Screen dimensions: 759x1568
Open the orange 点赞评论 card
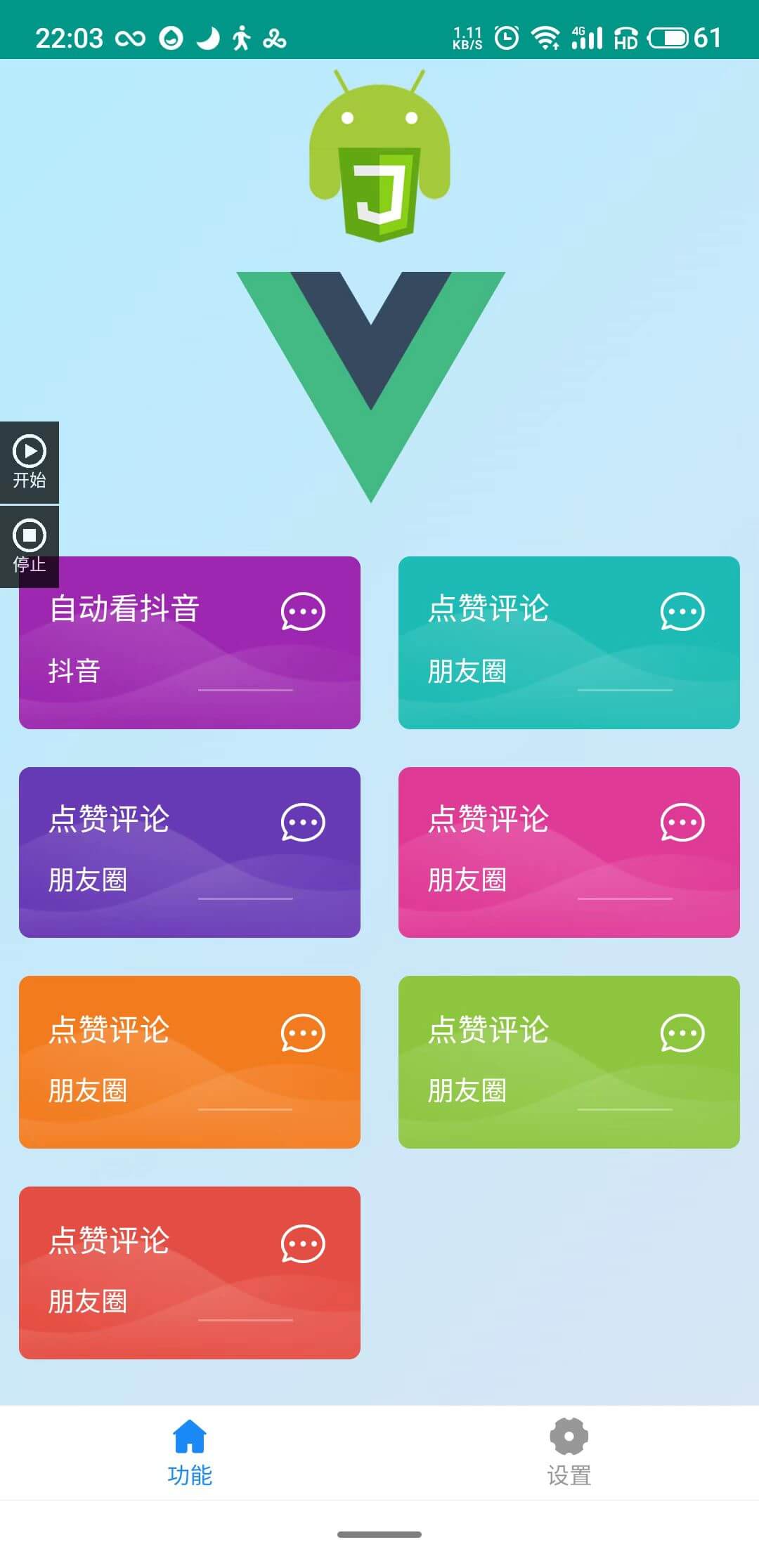coord(190,1062)
